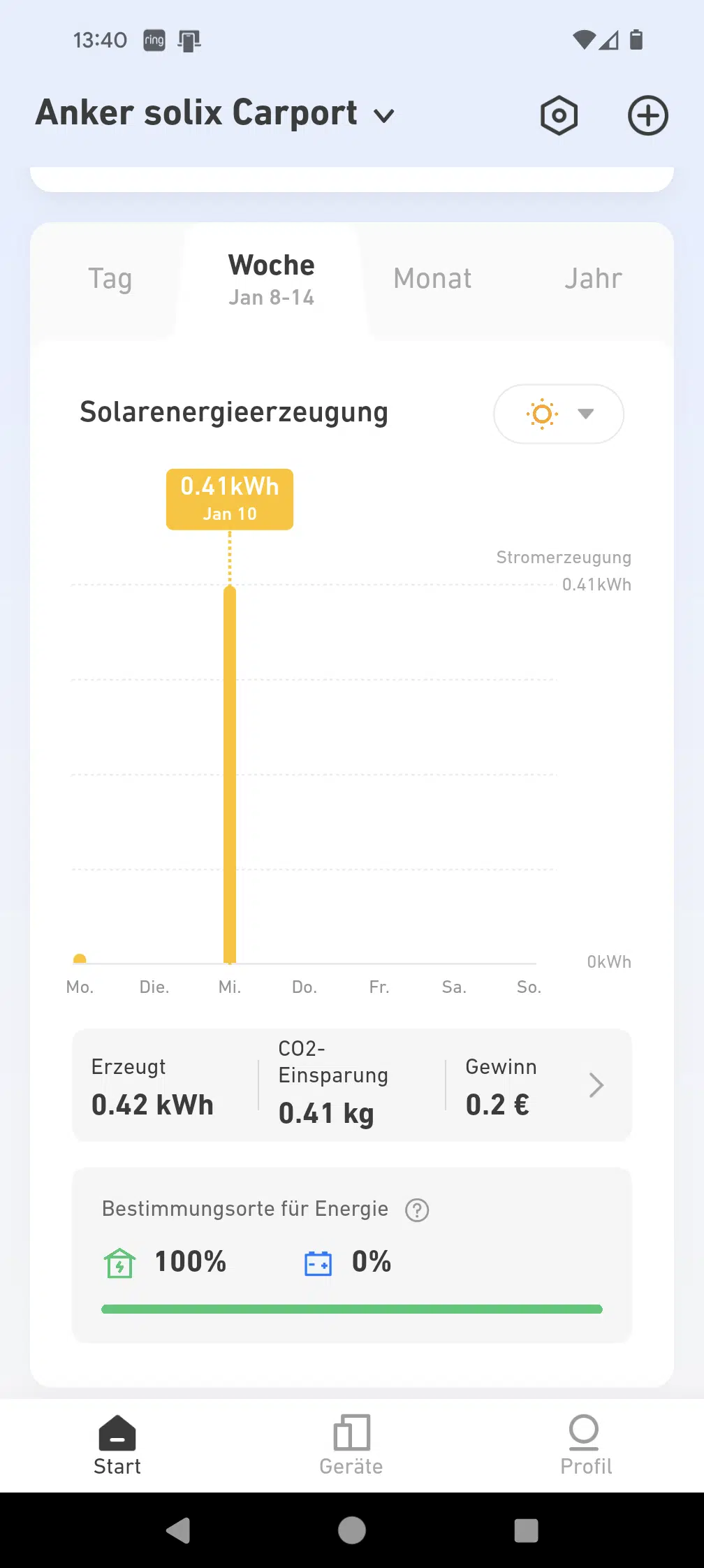Image resolution: width=704 pixels, height=1568 pixels.
Task: Open the hexagon settings icon
Action: coord(559,115)
